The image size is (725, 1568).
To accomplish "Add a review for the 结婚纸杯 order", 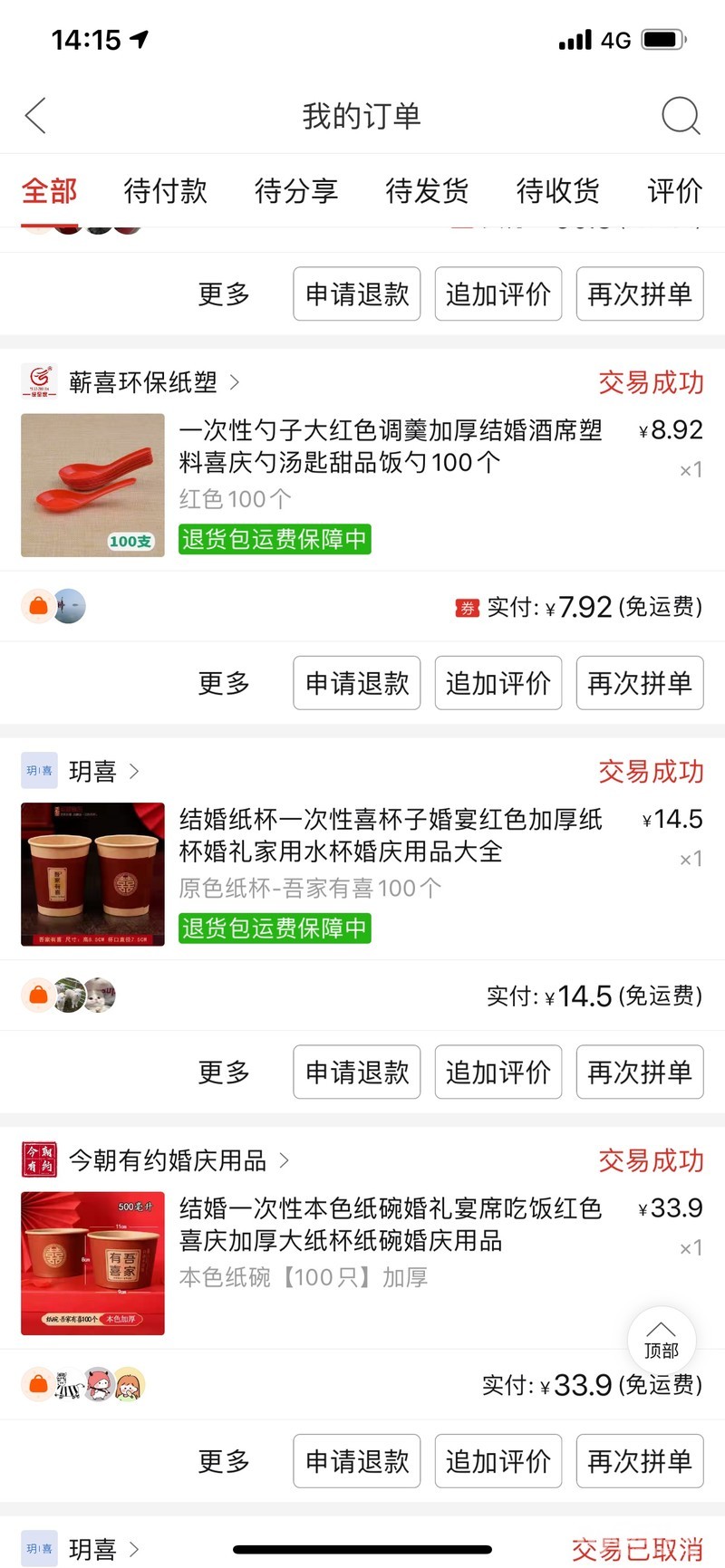I will (498, 1073).
